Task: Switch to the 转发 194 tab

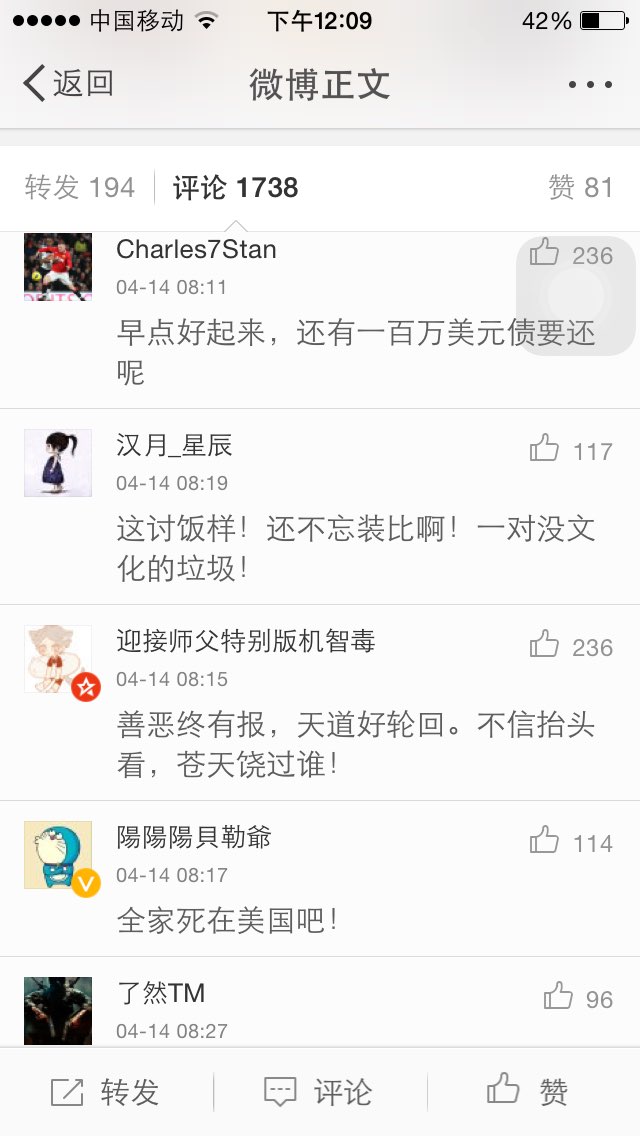Action: coord(80,188)
